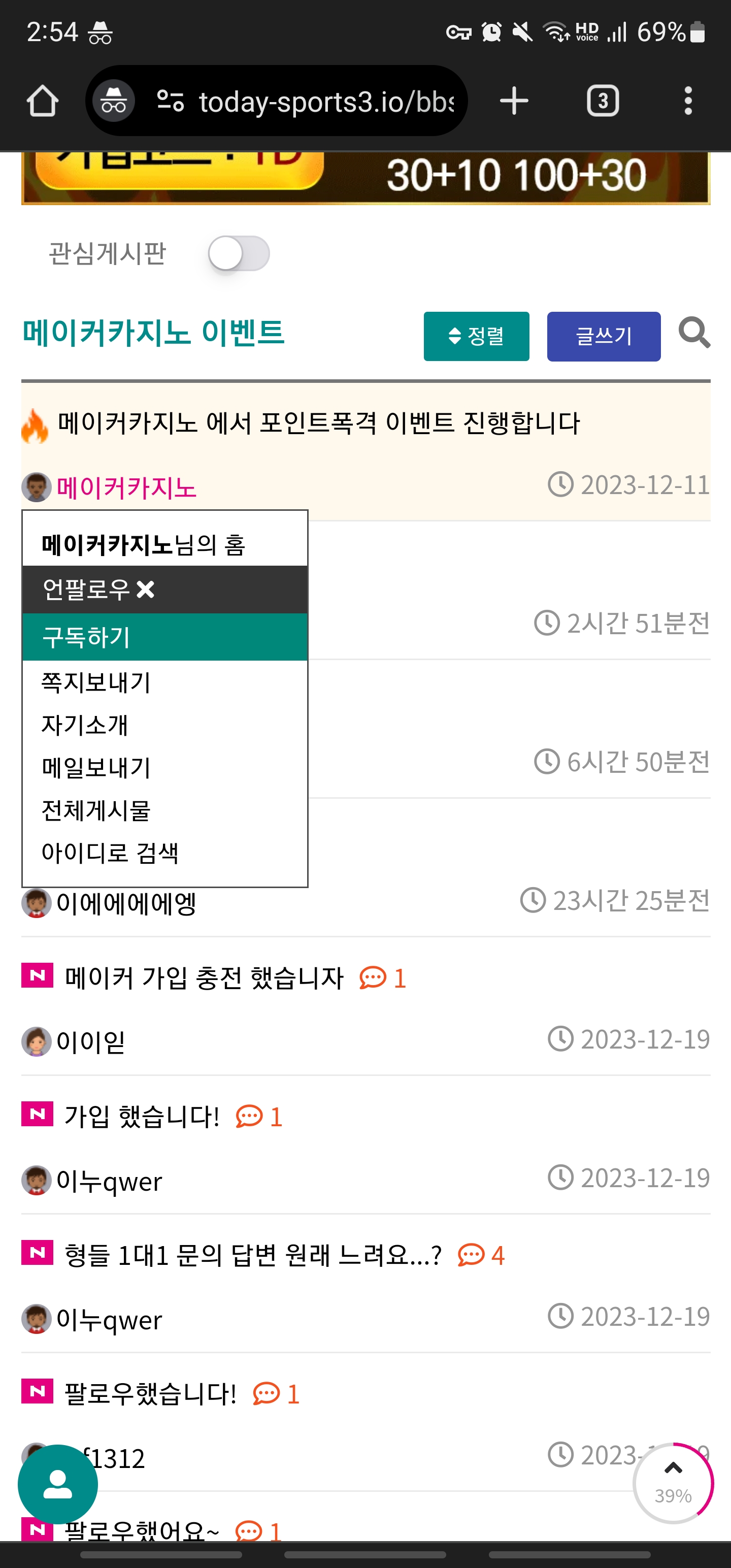Viewport: 731px width, 1568px height.
Task: Open the tab switcher showing 3
Action: [x=602, y=101]
